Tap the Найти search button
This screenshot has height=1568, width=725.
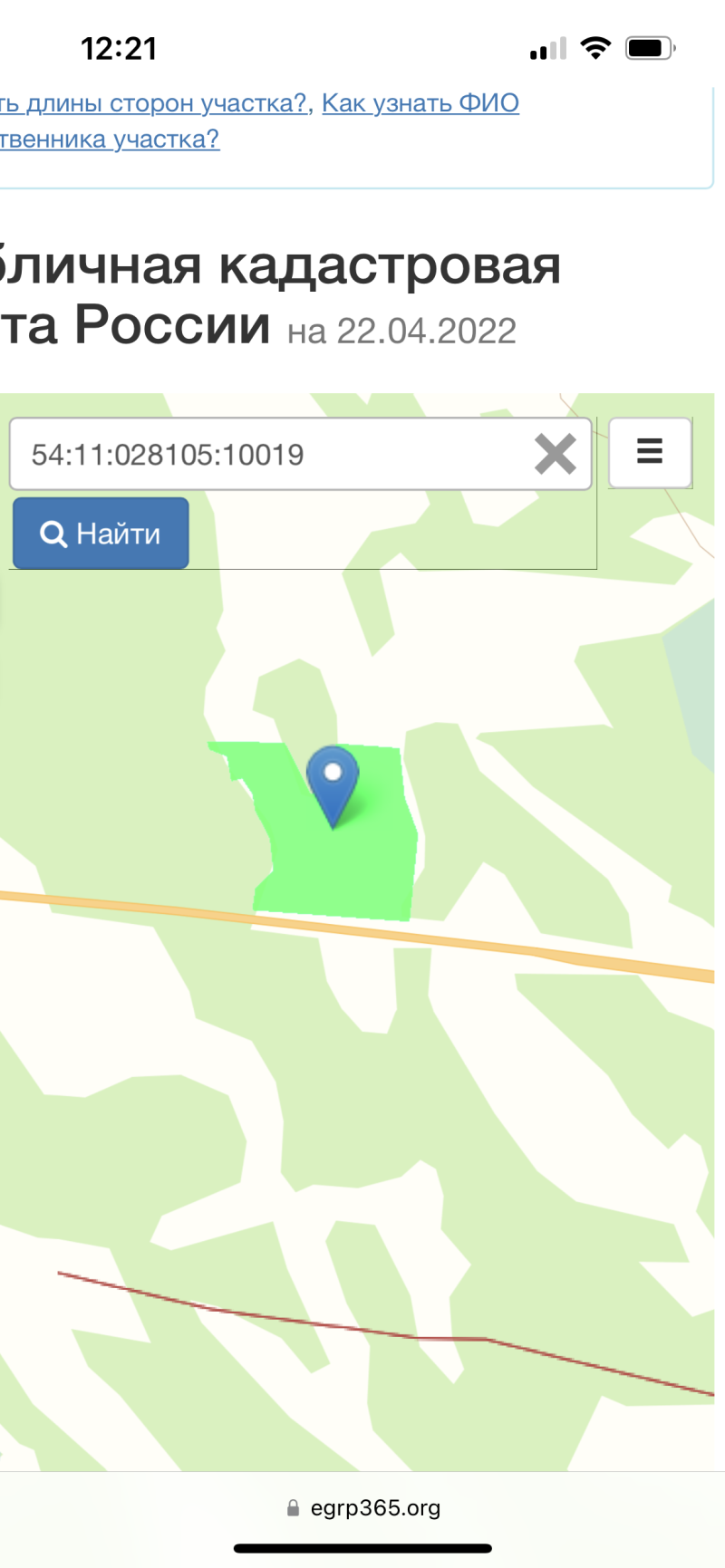101,534
